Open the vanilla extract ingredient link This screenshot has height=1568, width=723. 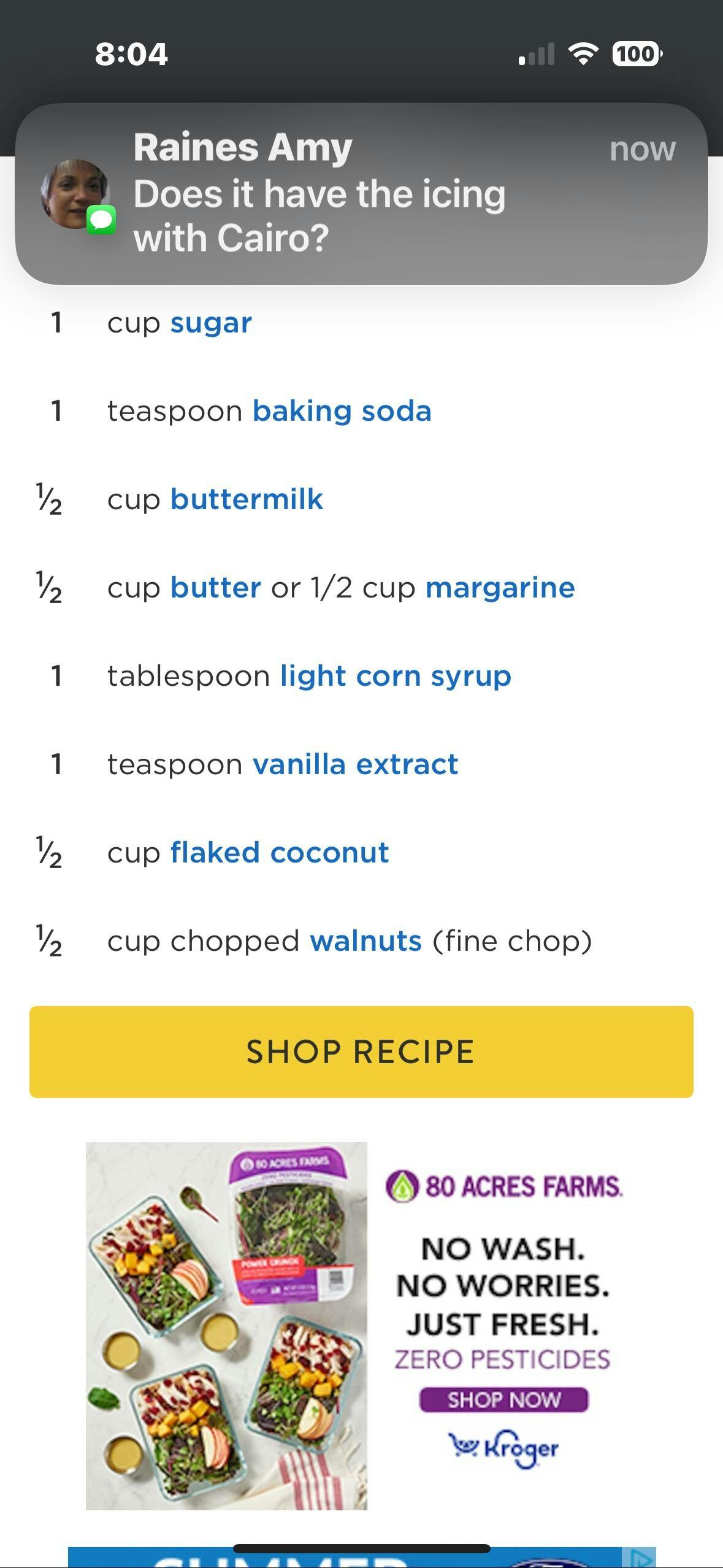click(x=356, y=764)
